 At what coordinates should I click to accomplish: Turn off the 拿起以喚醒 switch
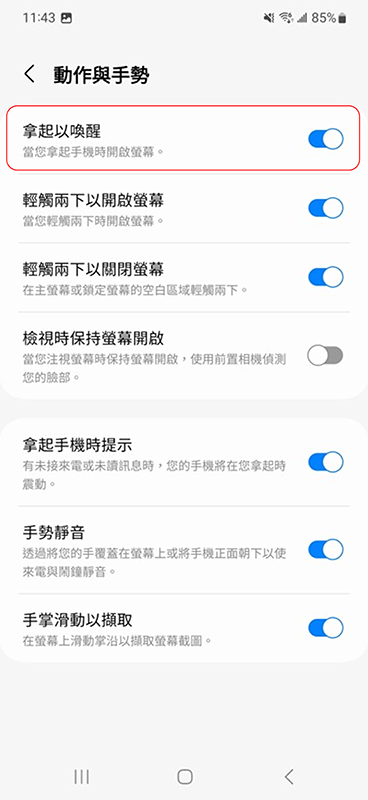pyautogui.click(x=326, y=139)
